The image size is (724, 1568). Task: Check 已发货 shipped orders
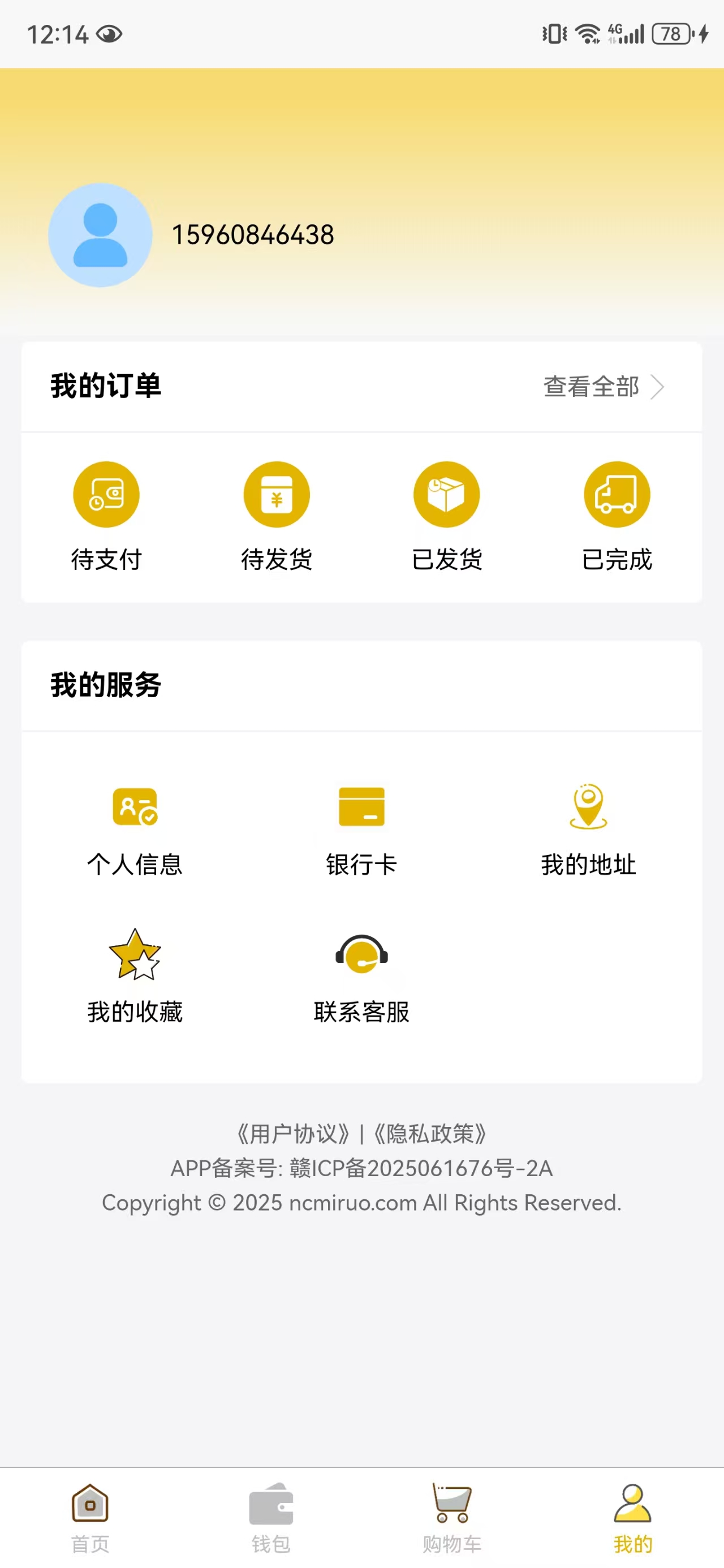(447, 516)
